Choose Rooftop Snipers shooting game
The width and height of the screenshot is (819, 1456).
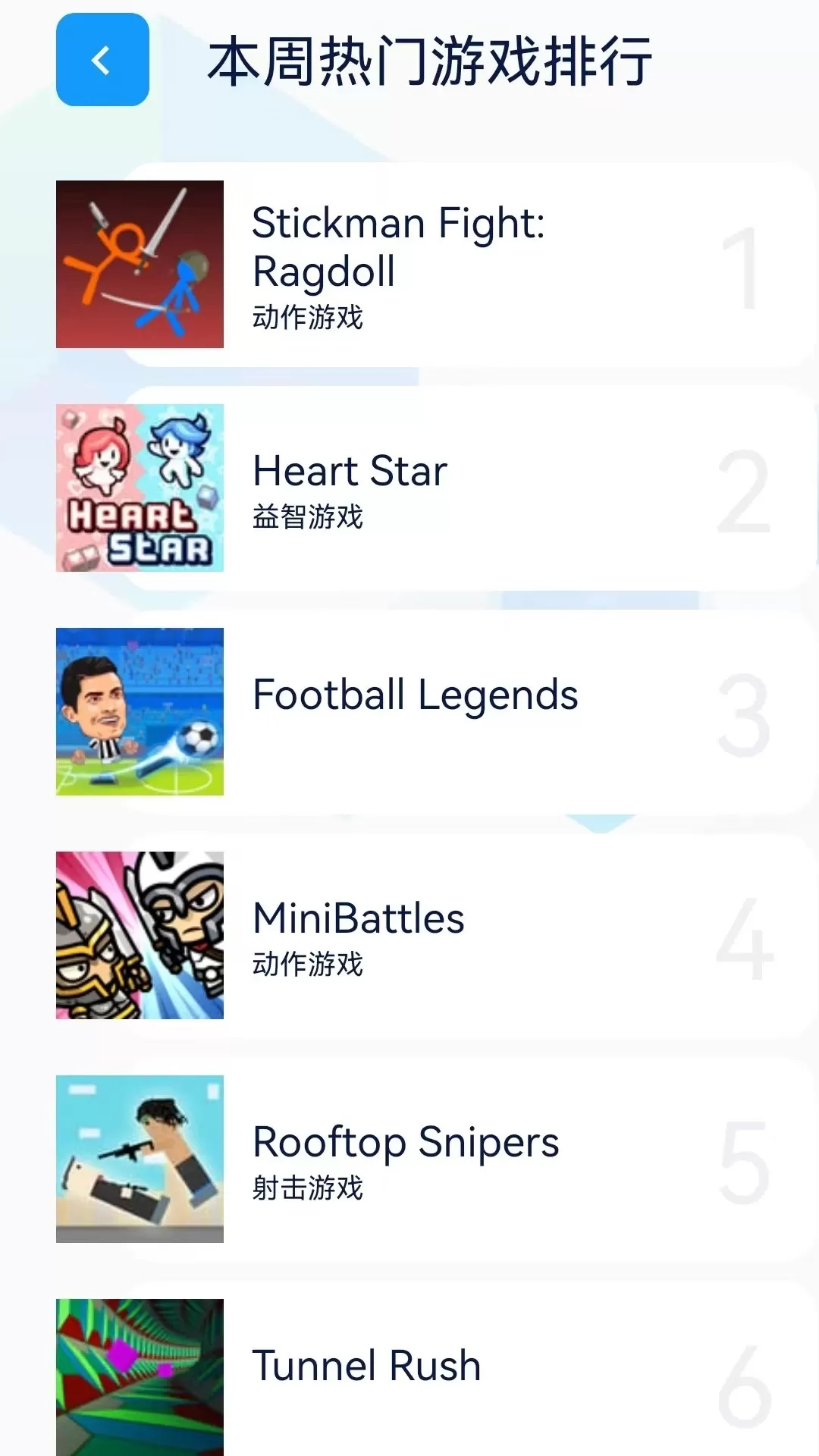coord(436,1159)
